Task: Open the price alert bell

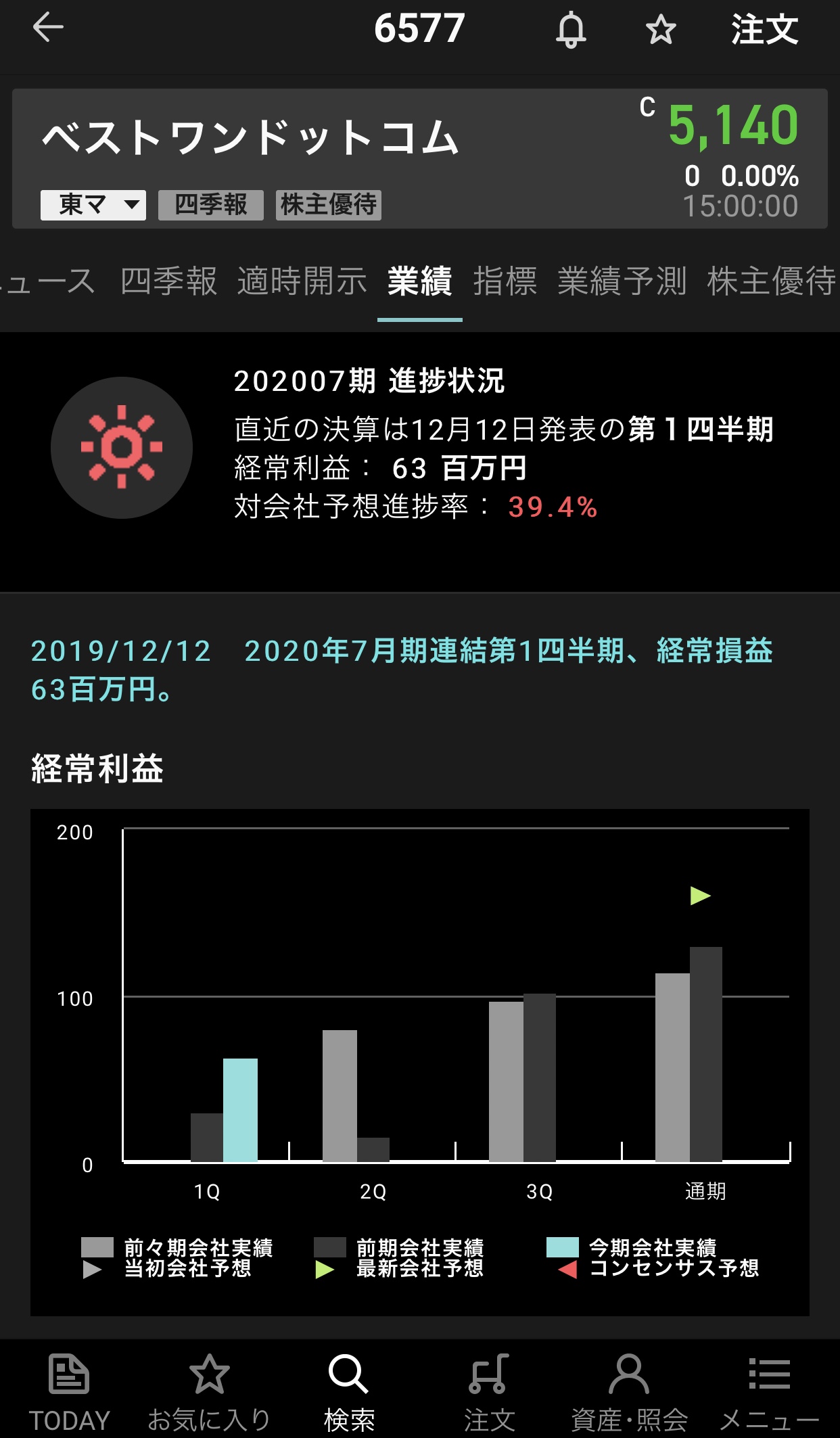Action: tap(571, 30)
